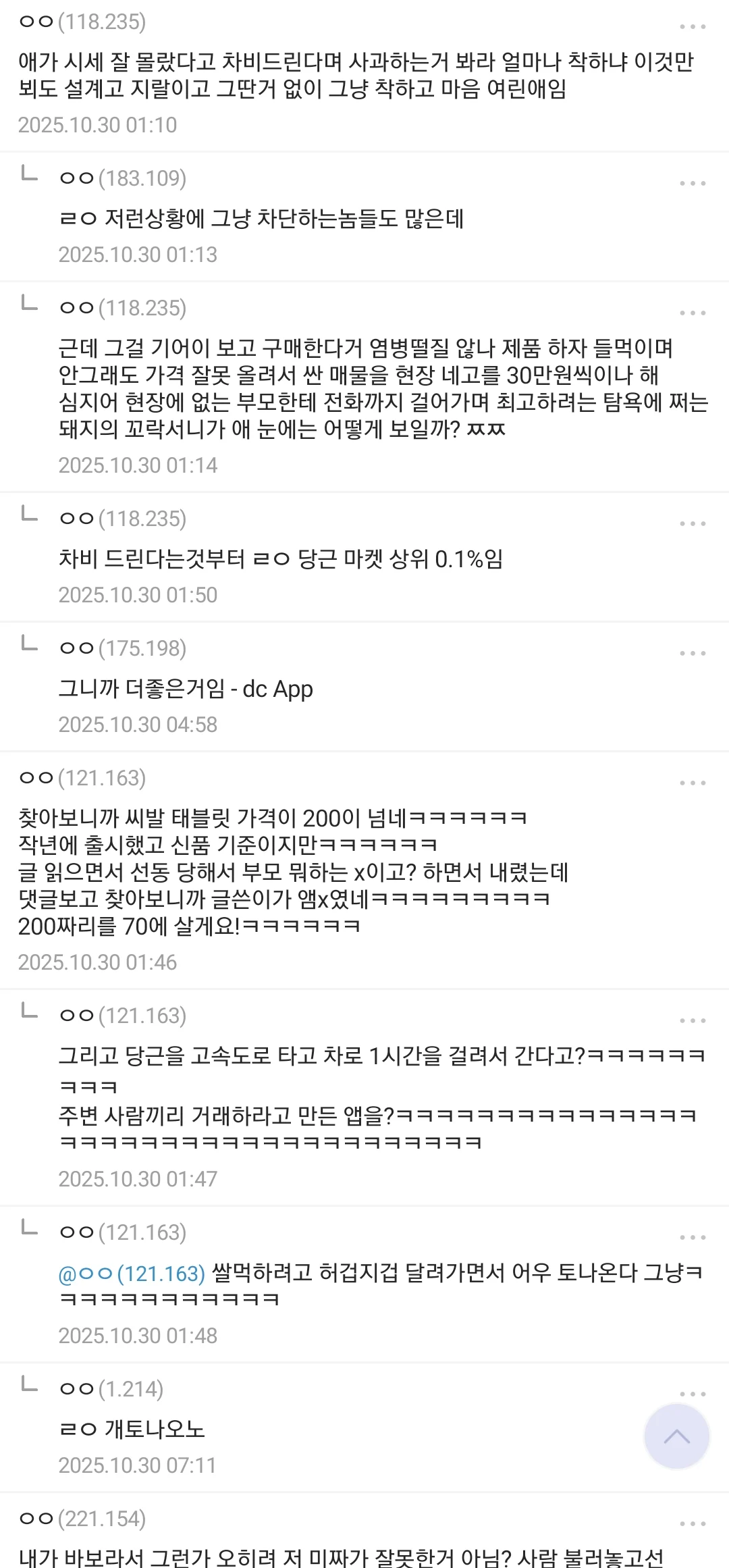Image resolution: width=729 pixels, height=1568 pixels.
Task: Open more options on the 01:46 comment
Action: click(693, 783)
